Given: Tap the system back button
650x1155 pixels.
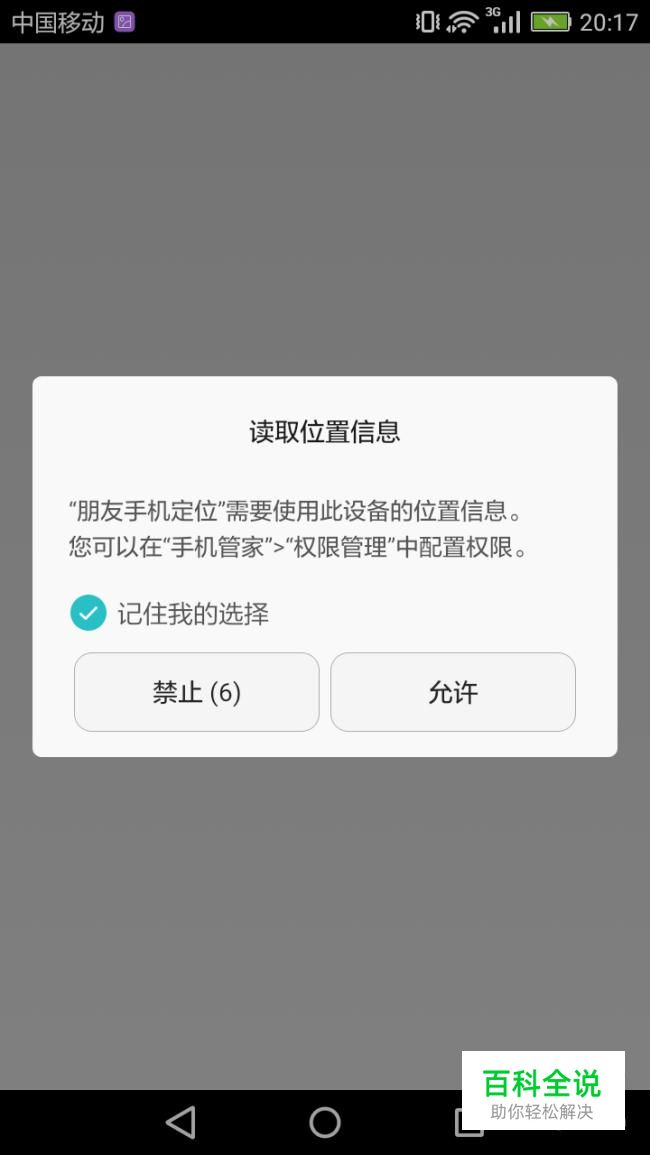Looking at the screenshot, I should 181,1122.
